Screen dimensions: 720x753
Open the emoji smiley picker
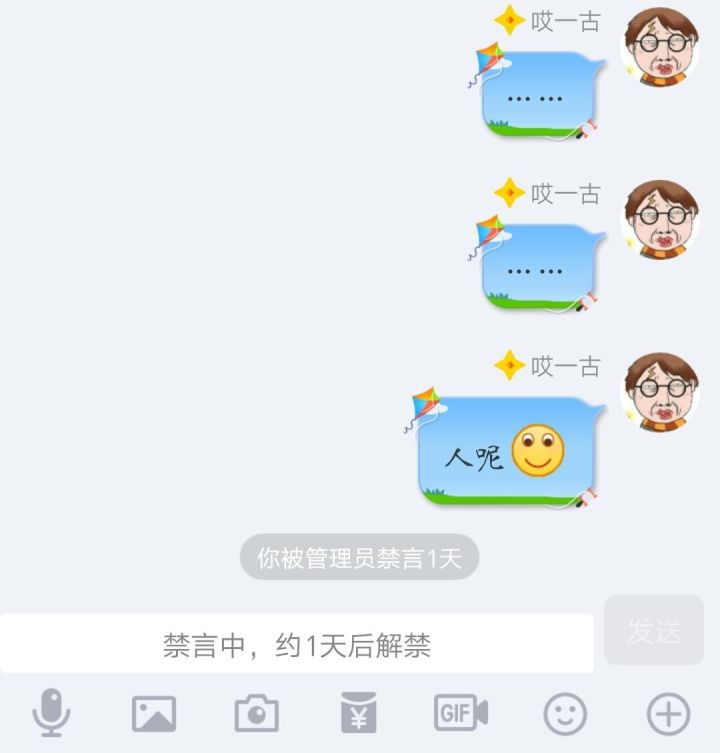[x=565, y=714]
